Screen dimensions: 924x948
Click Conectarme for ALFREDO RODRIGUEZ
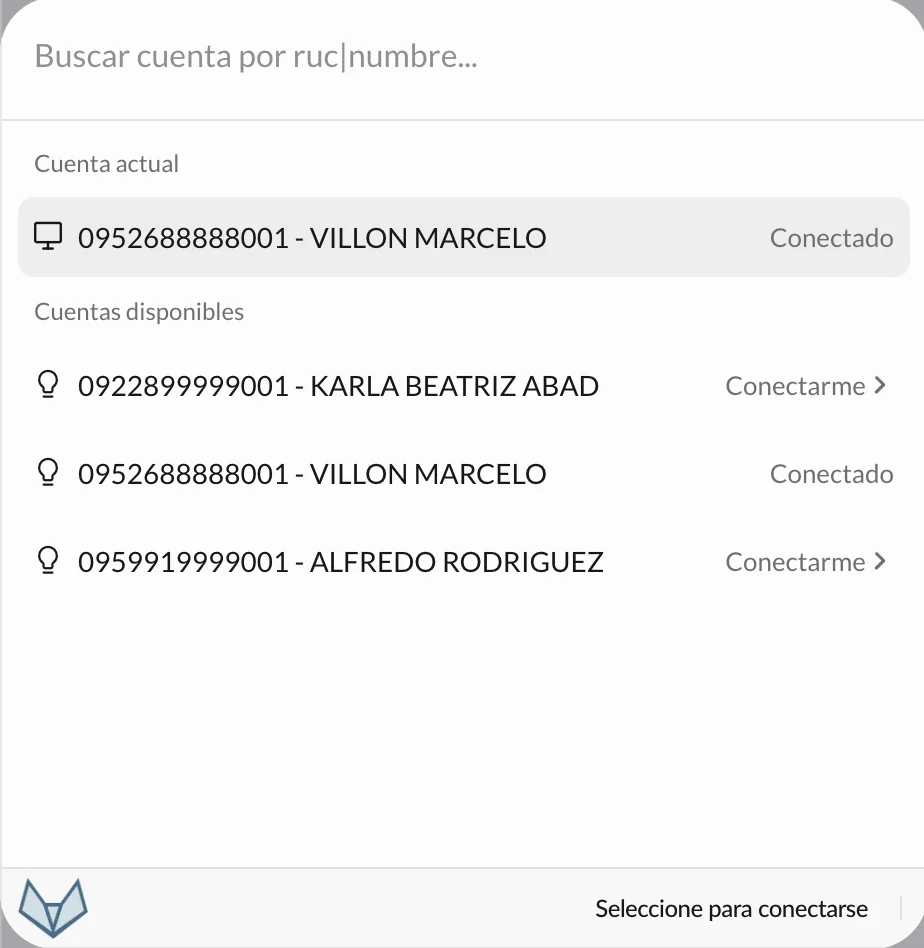coord(795,561)
